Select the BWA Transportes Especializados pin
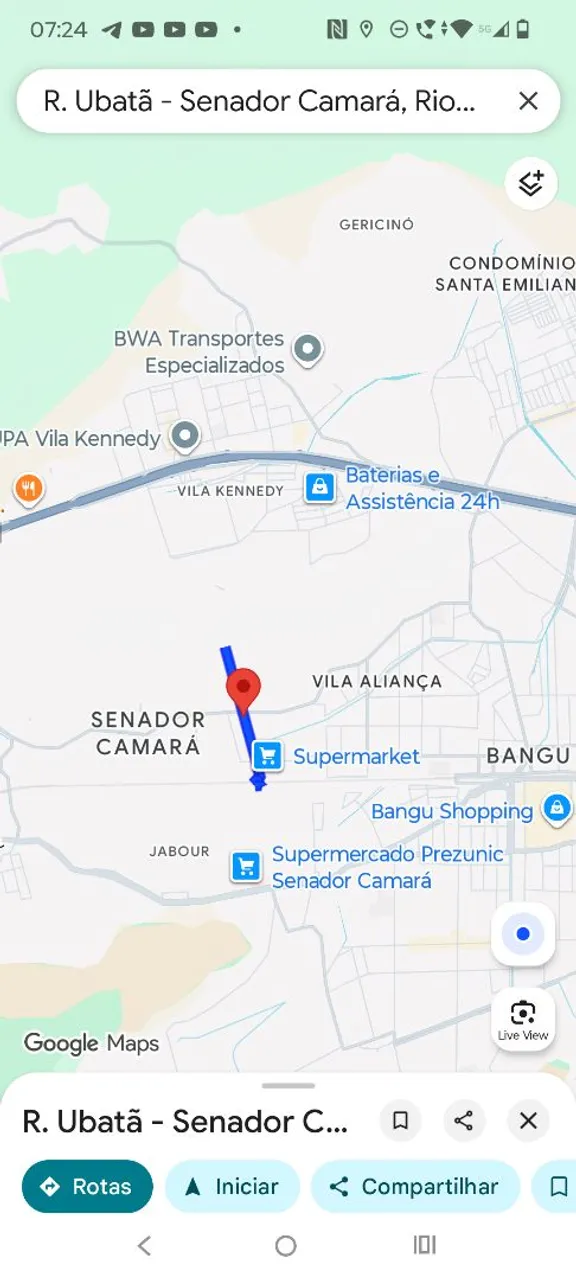 point(308,350)
